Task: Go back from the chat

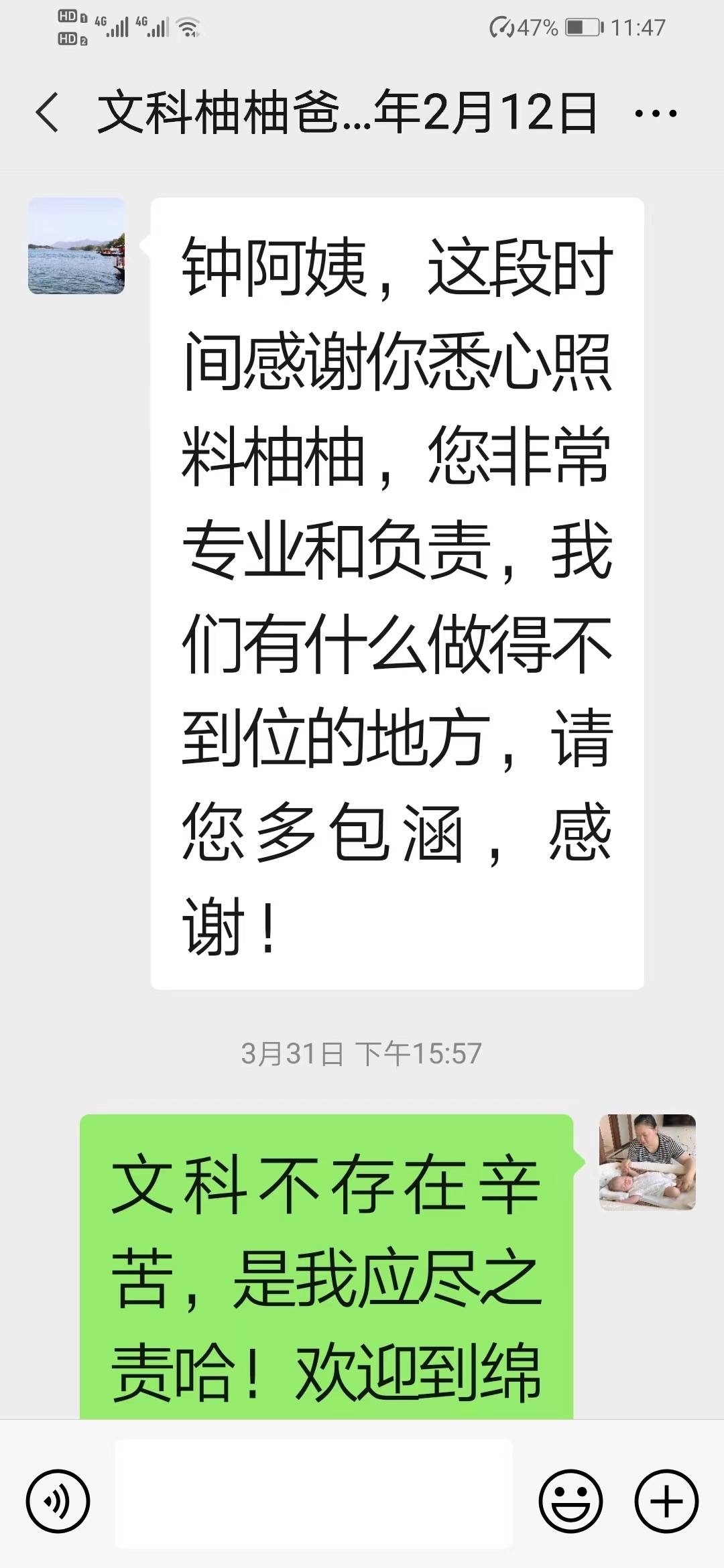Action: [x=47, y=113]
